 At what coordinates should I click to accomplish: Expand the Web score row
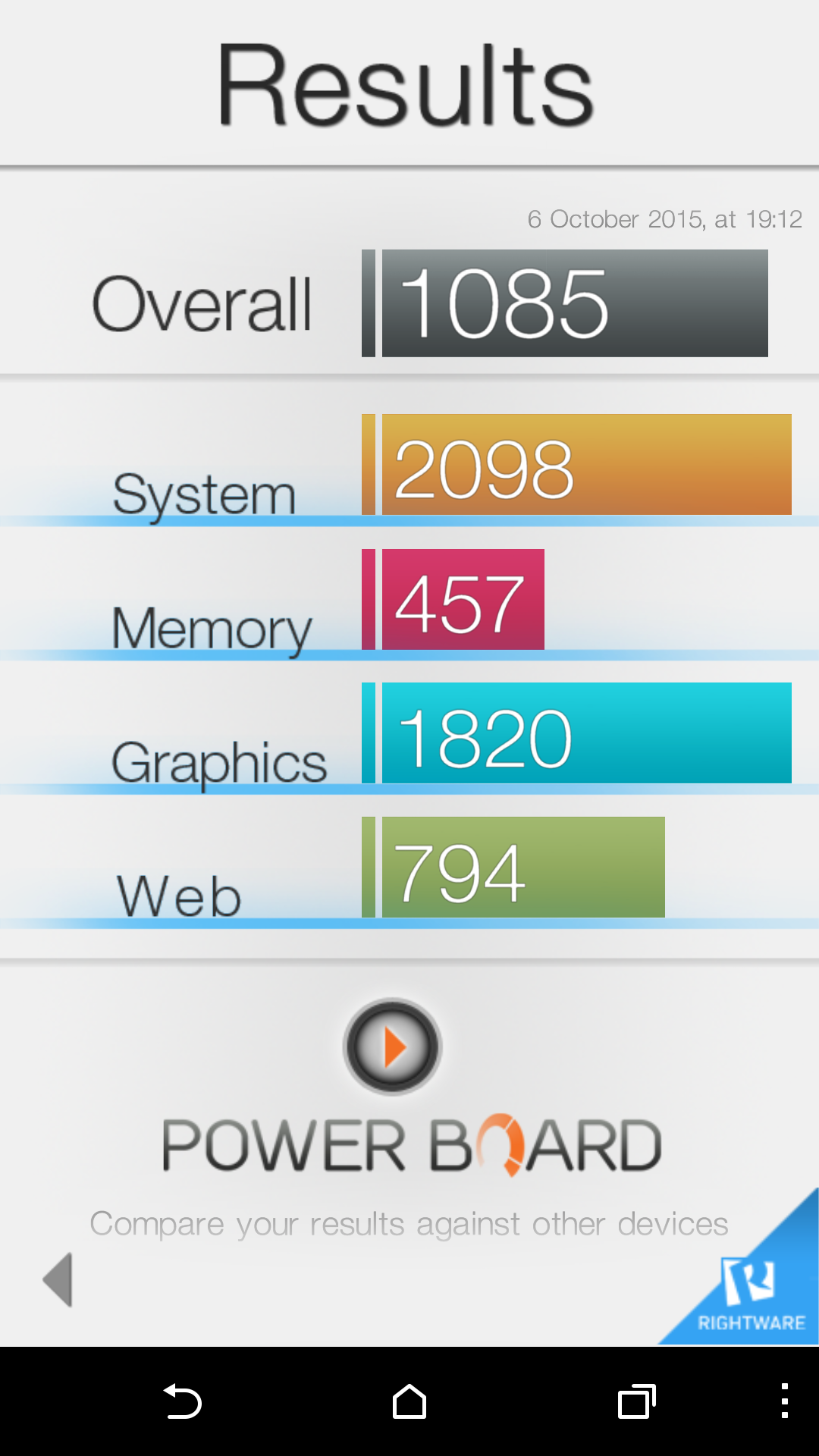[x=409, y=868]
